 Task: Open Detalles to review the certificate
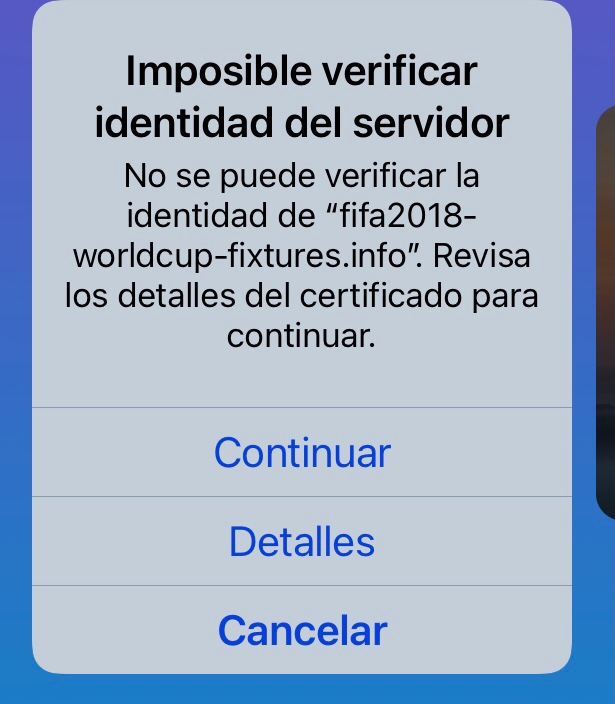[x=302, y=541]
